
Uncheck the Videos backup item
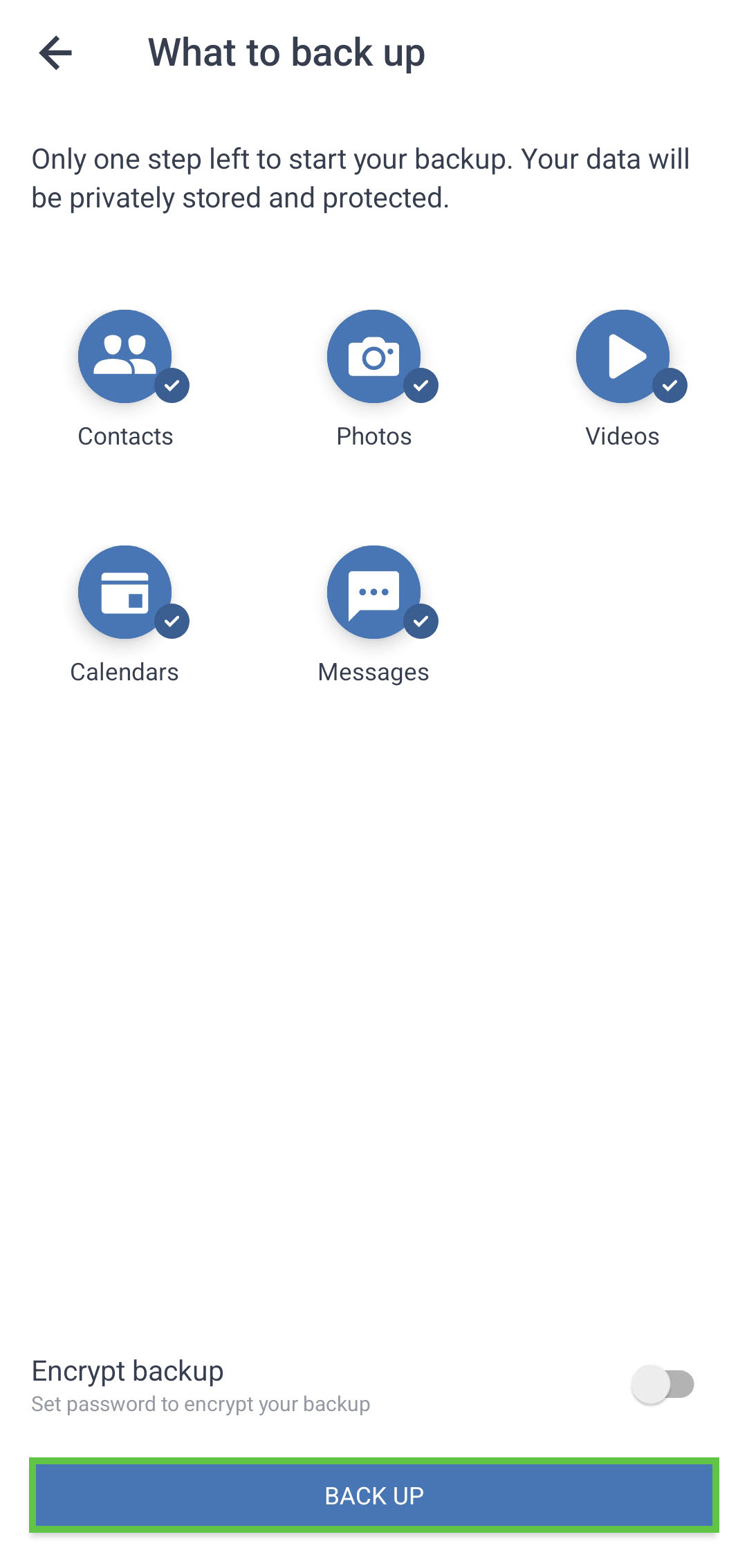(x=622, y=357)
